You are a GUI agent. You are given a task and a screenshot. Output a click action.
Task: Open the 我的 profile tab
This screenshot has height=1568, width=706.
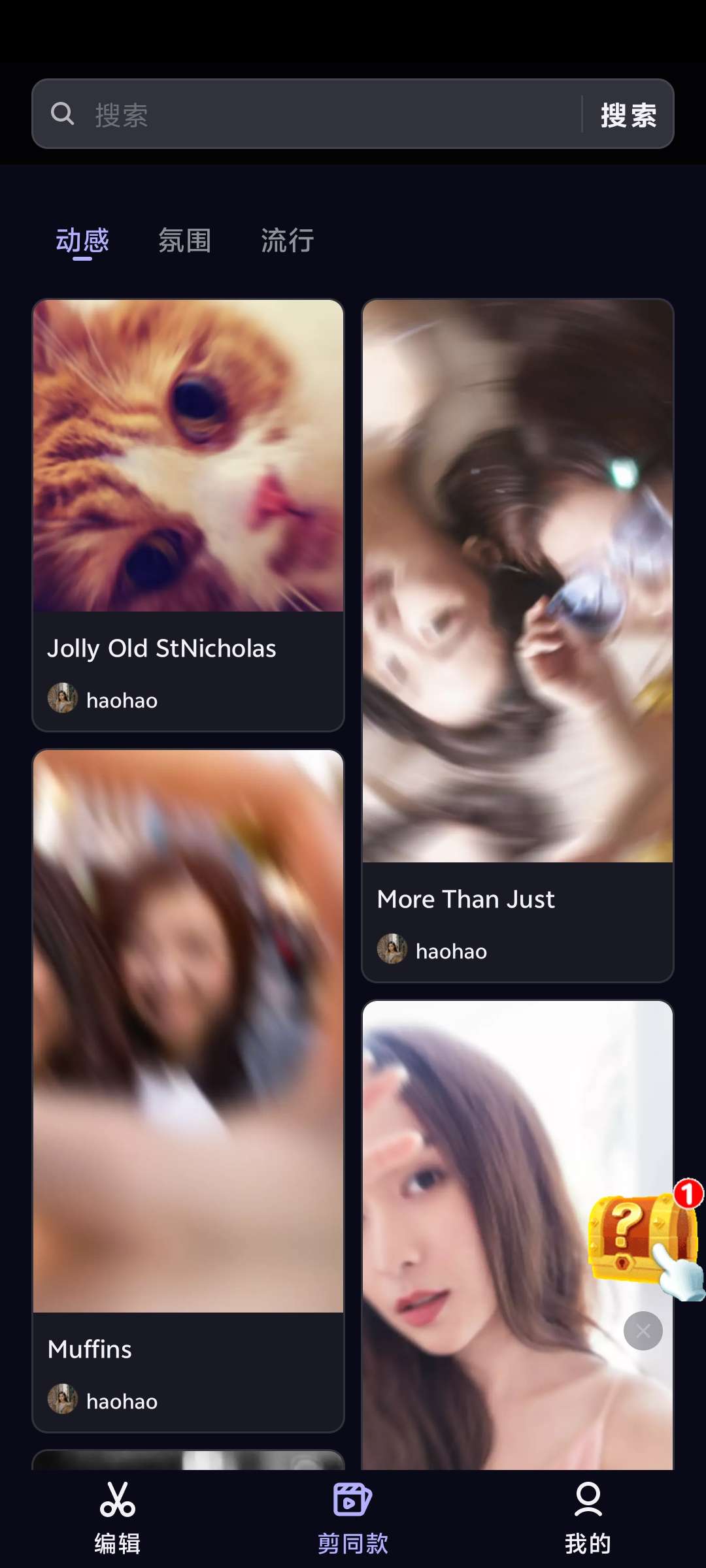(x=588, y=1517)
